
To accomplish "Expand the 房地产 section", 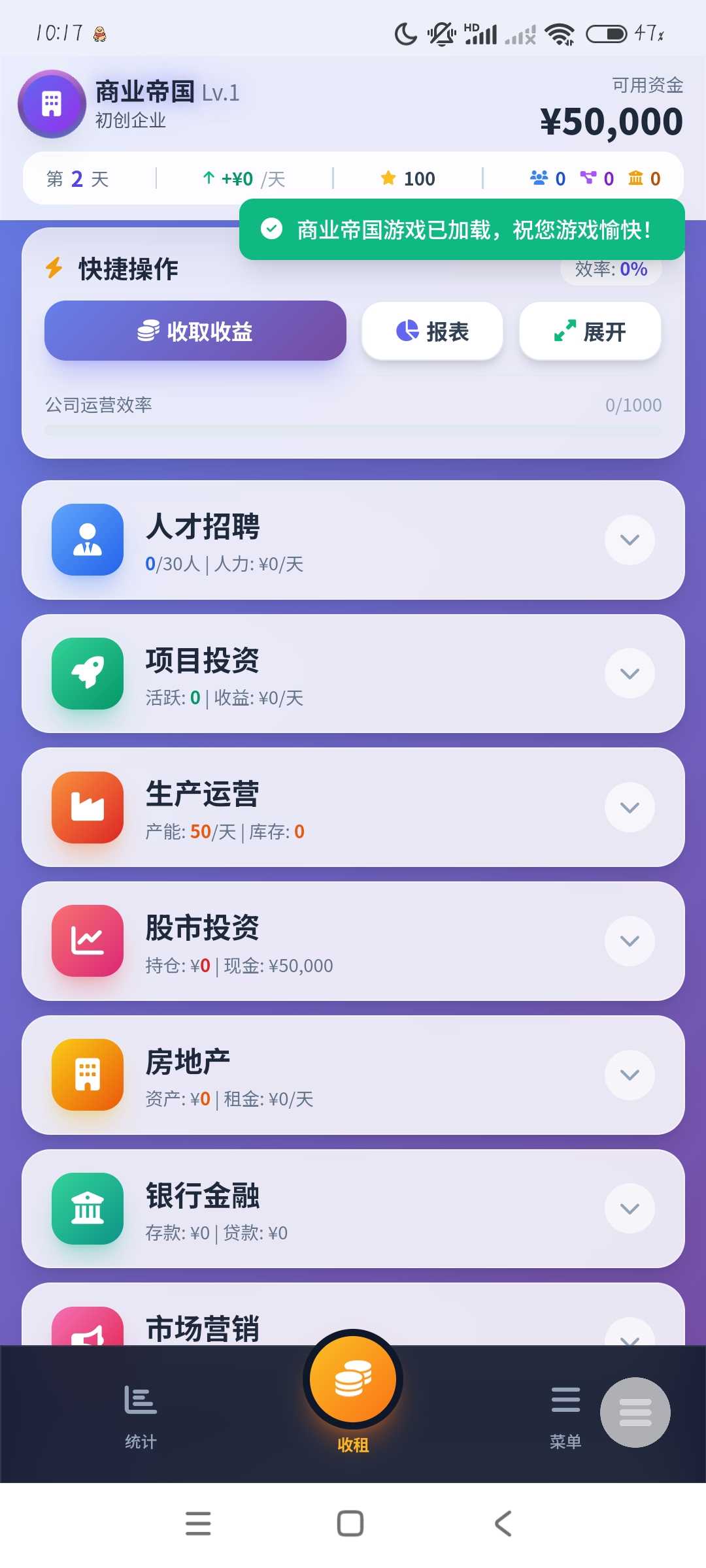I will [629, 1075].
